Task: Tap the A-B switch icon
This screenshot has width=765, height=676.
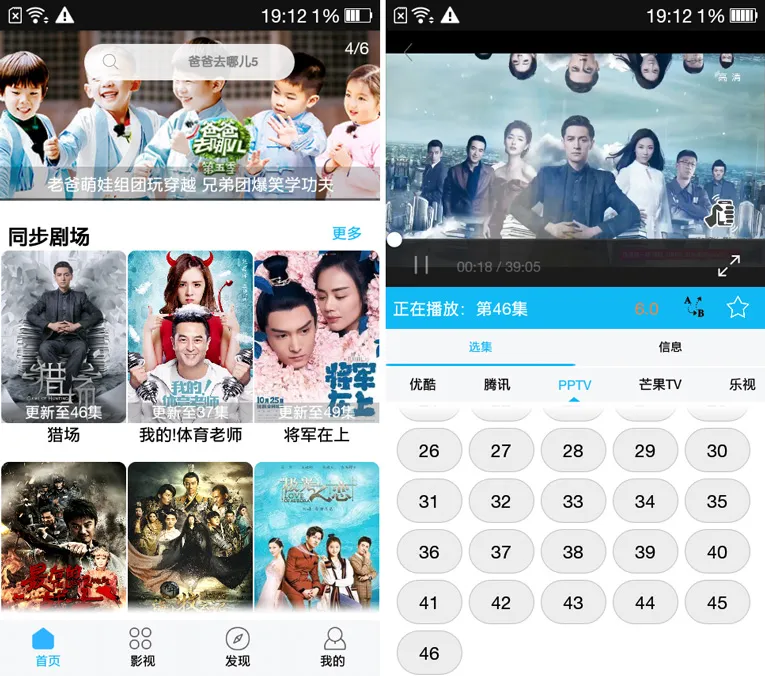Action: (x=693, y=308)
